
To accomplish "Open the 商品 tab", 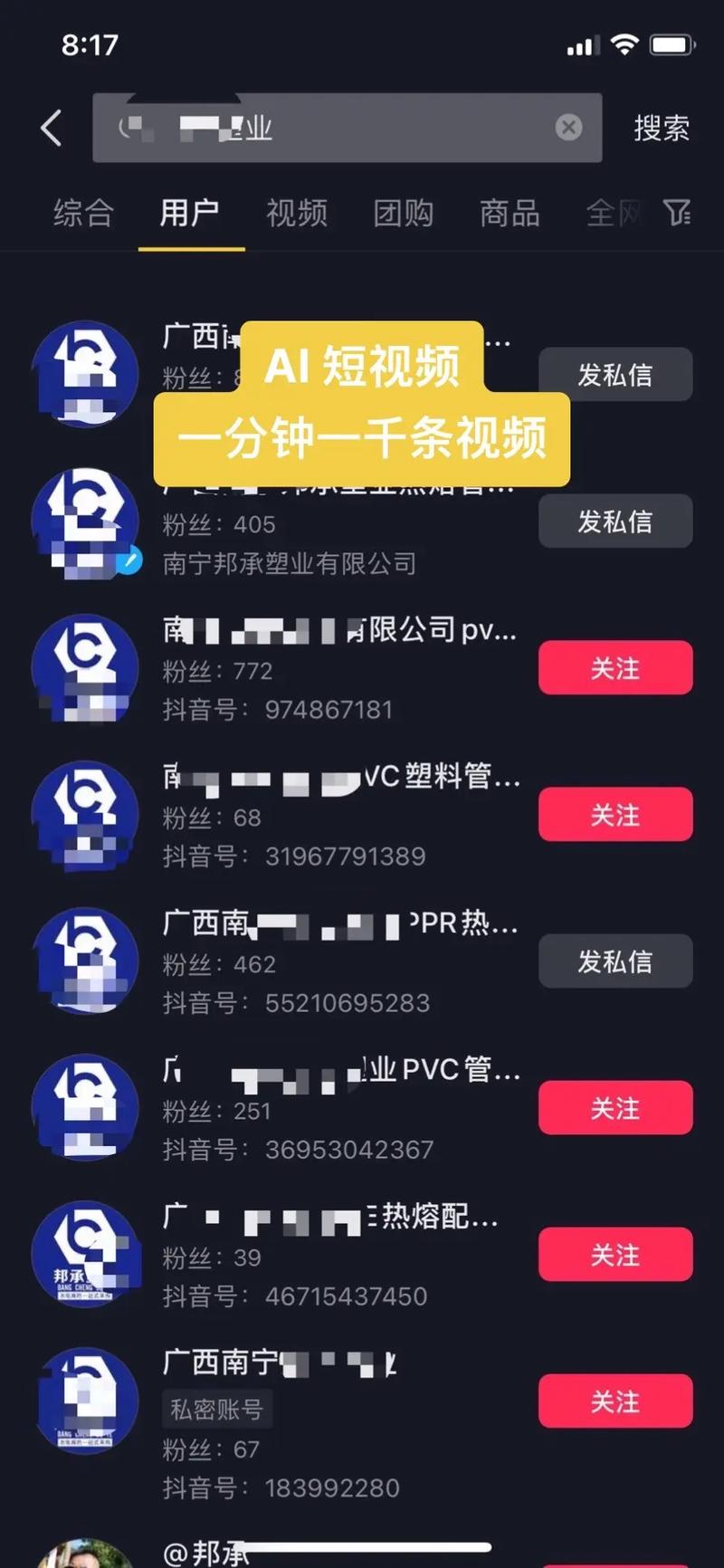I will click(509, 215).
